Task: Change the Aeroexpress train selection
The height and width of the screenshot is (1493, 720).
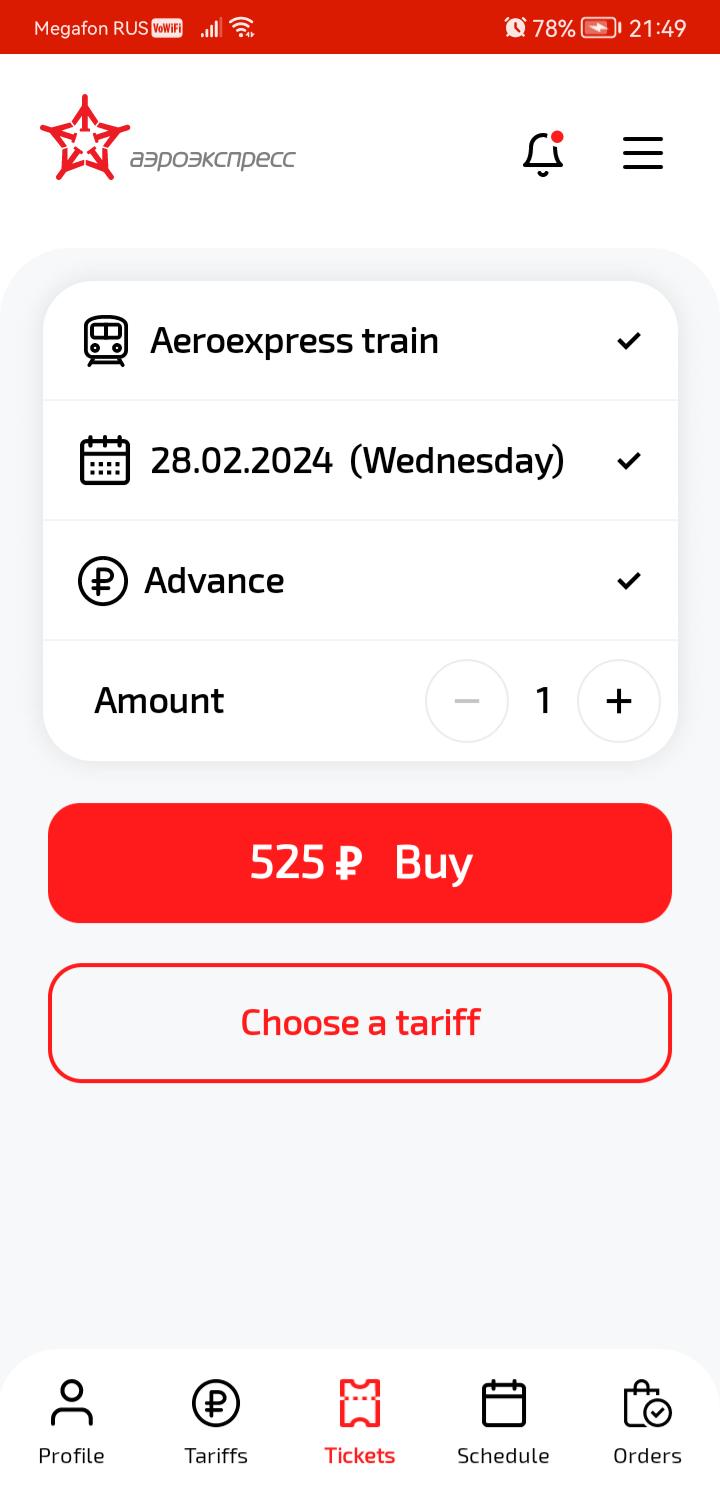Action: click(x=360, y=341)
